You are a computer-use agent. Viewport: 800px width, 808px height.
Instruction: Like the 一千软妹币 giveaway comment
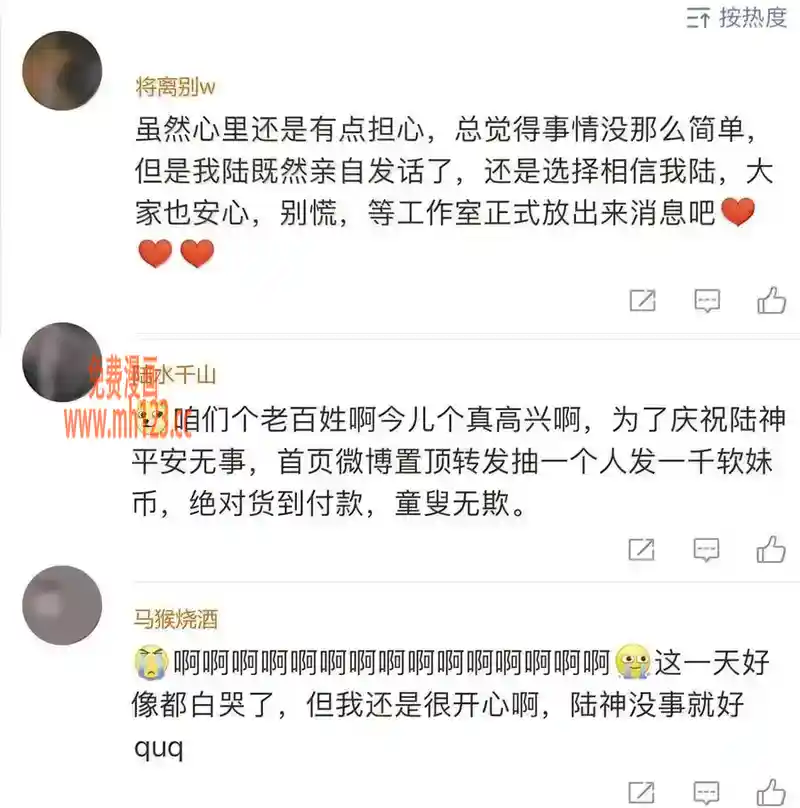771,548
